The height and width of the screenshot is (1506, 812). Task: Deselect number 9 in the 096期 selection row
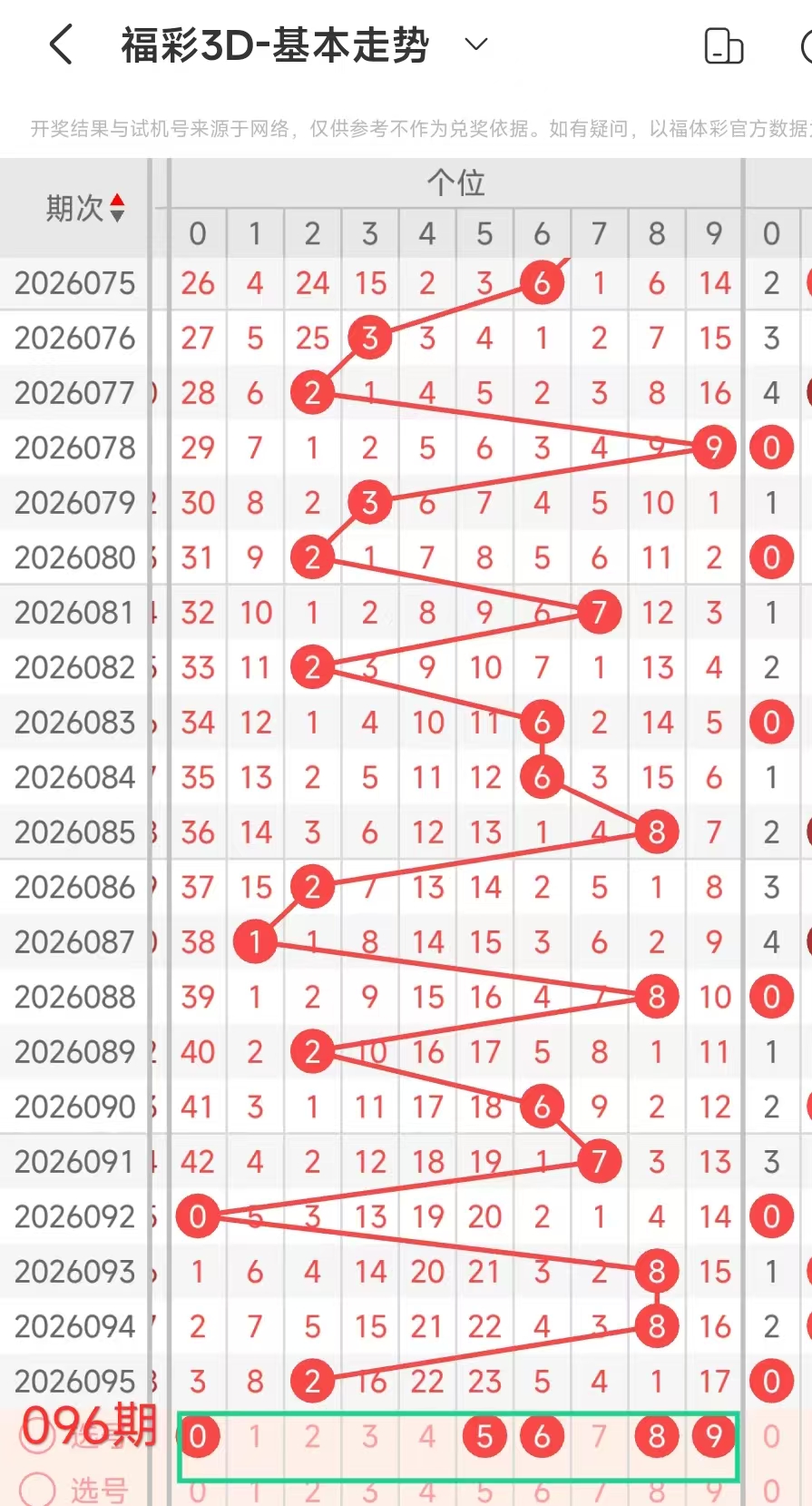[714, 1436]
